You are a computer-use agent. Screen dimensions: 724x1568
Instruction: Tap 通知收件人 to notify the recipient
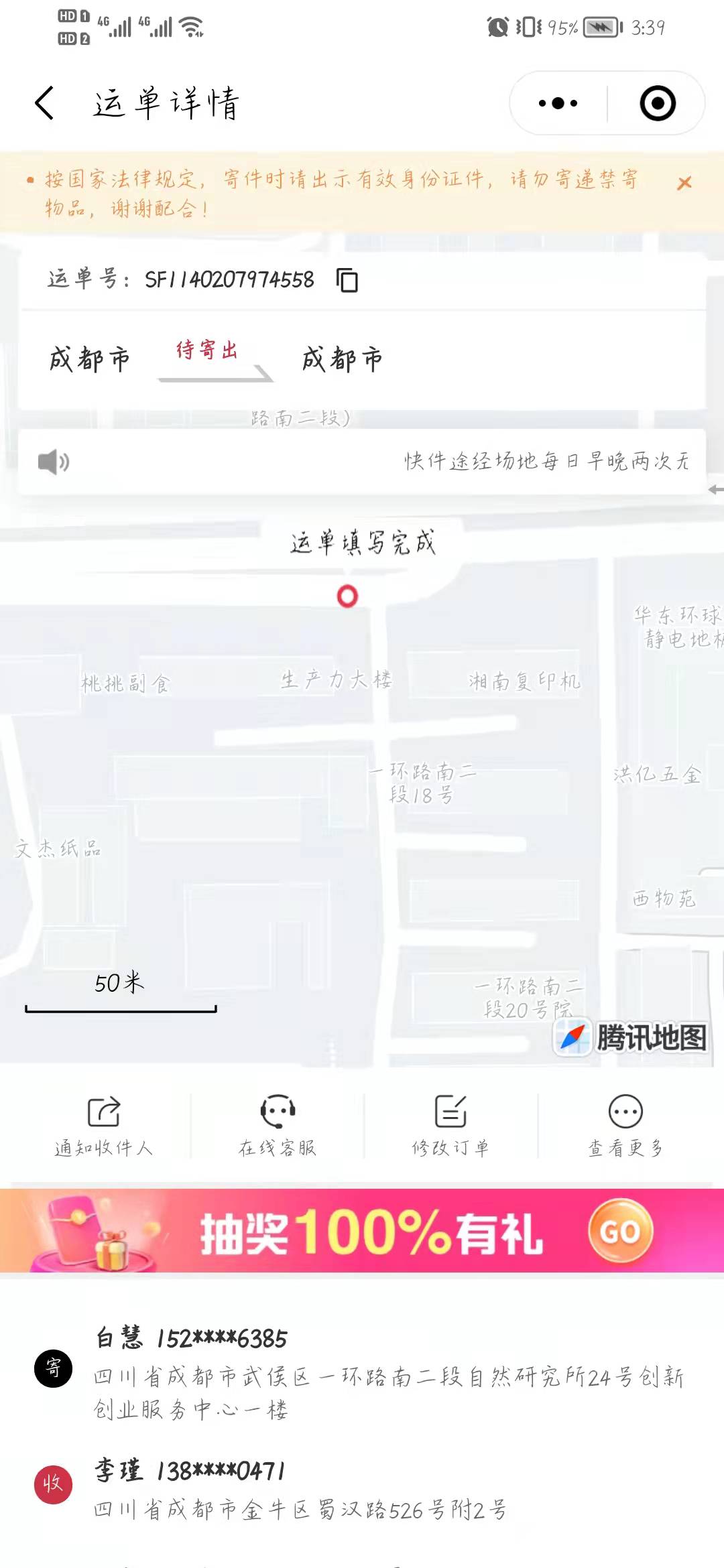(x=104, y=1126)
